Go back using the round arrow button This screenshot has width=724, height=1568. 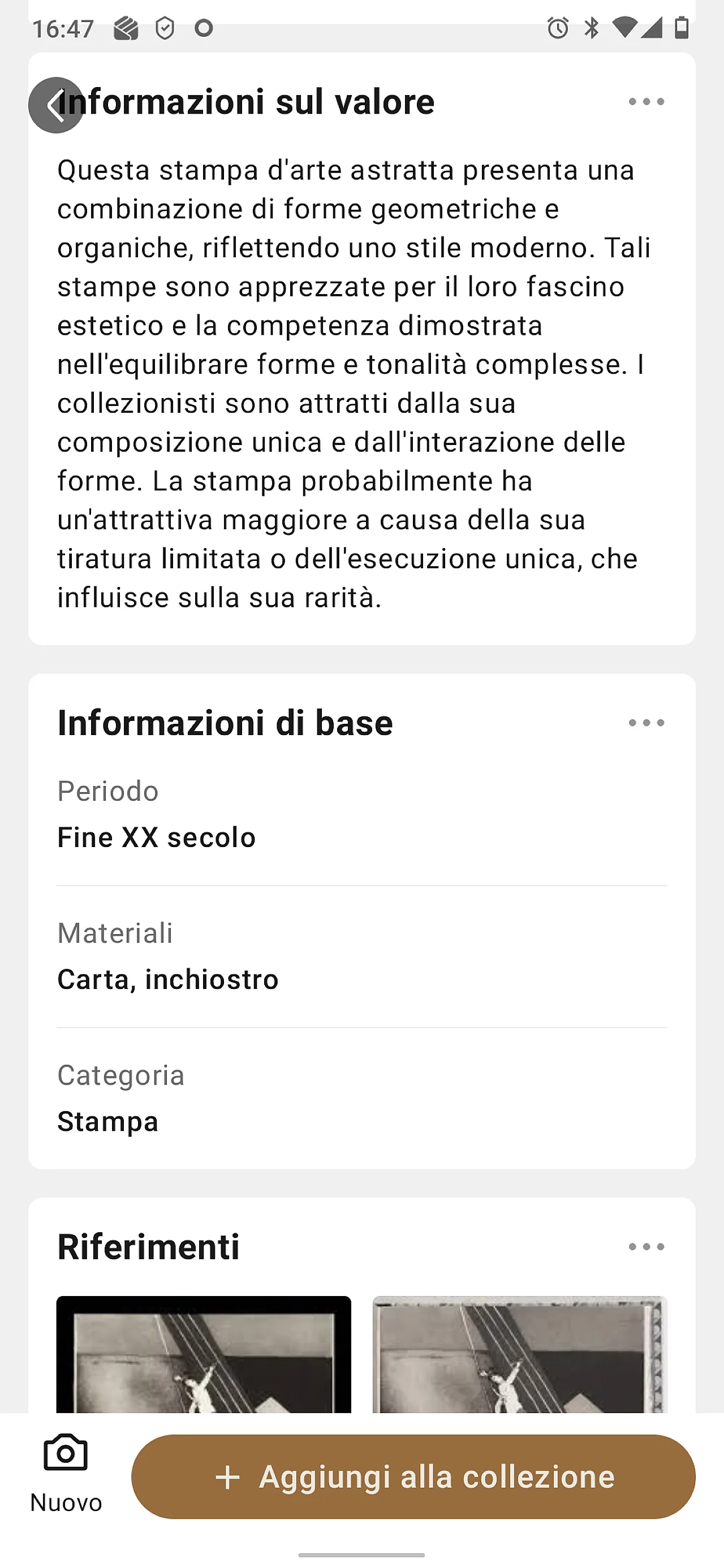click(56, 105)
